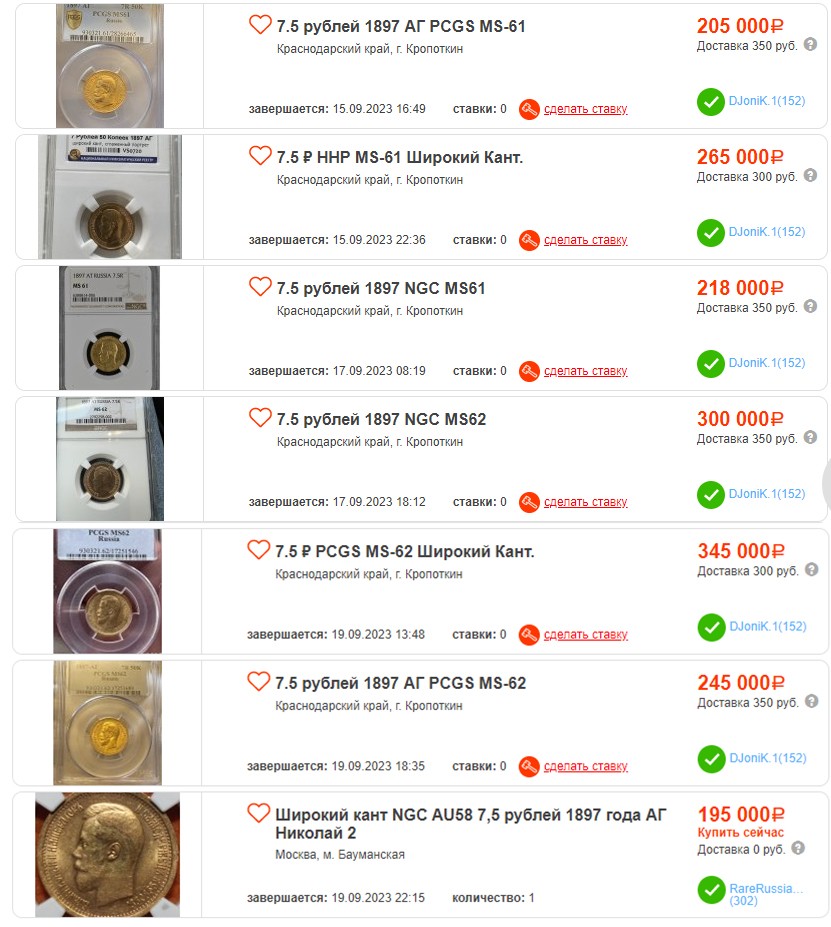Visit seller RareRussia's profile
The width and height of the screenshot is (831, 927).
click(x=765, y=888)
